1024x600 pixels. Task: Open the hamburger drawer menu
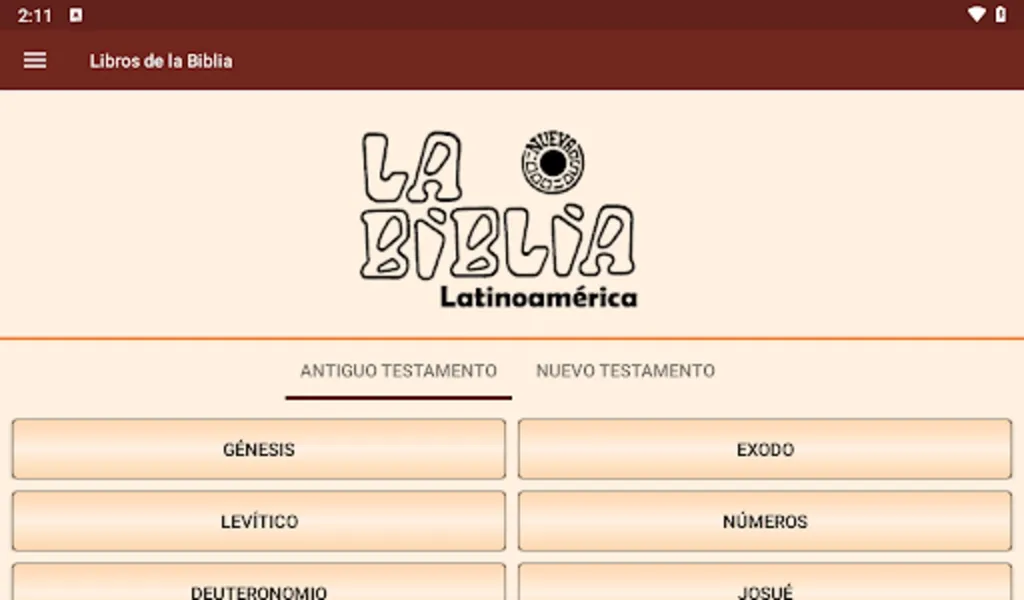tap(35, 61)
